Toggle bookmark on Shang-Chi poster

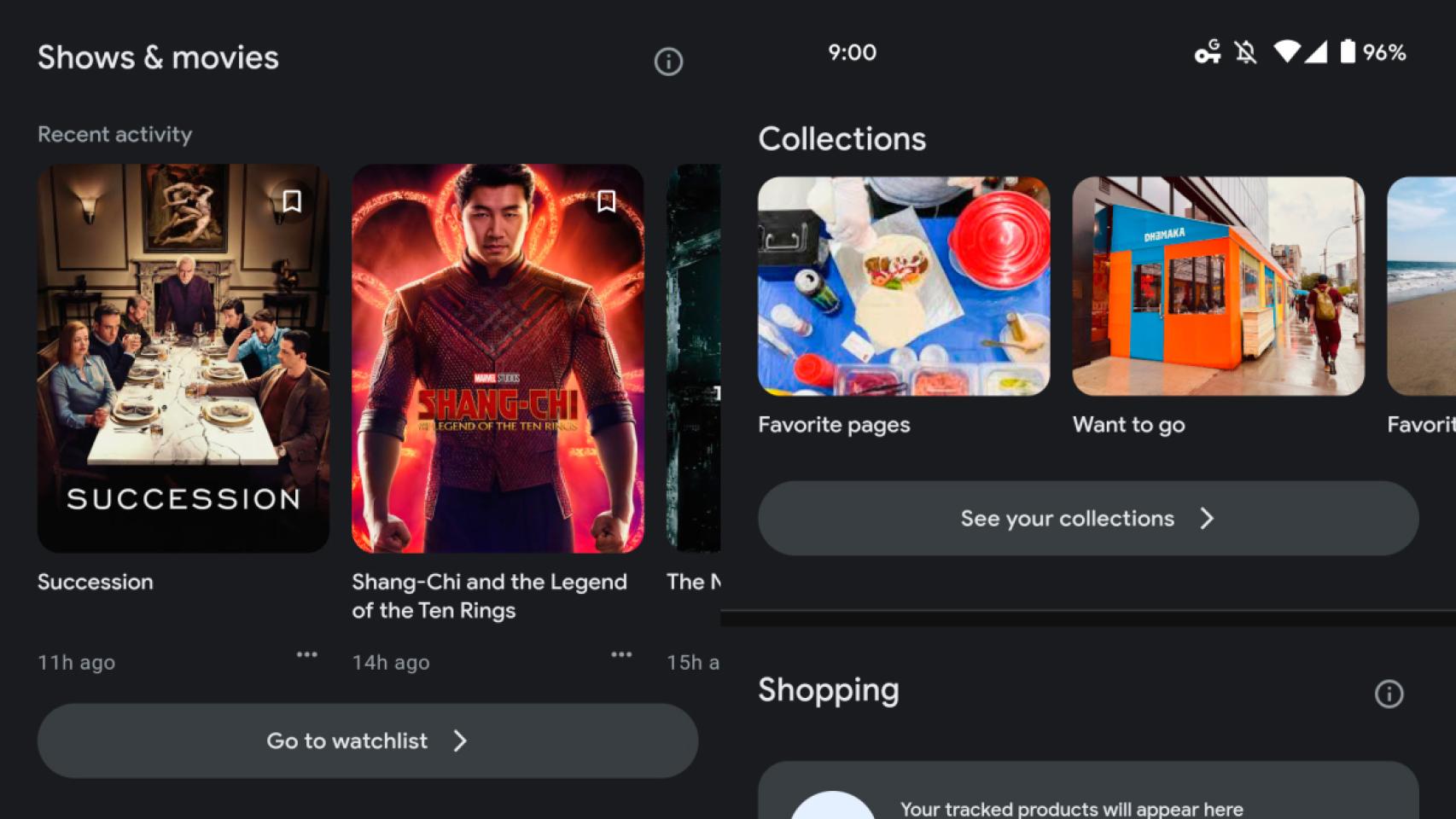607,201
